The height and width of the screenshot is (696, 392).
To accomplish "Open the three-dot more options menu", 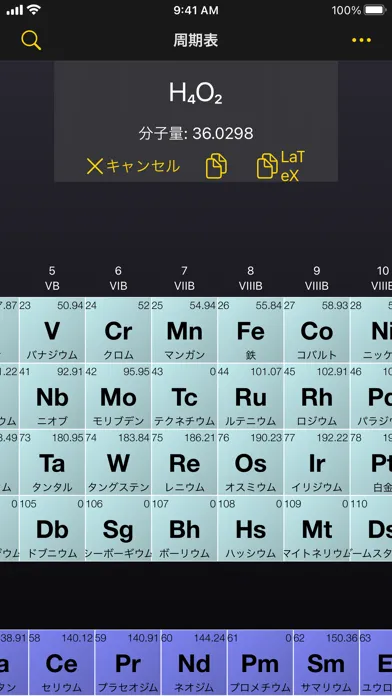I will tap(361, 40).
